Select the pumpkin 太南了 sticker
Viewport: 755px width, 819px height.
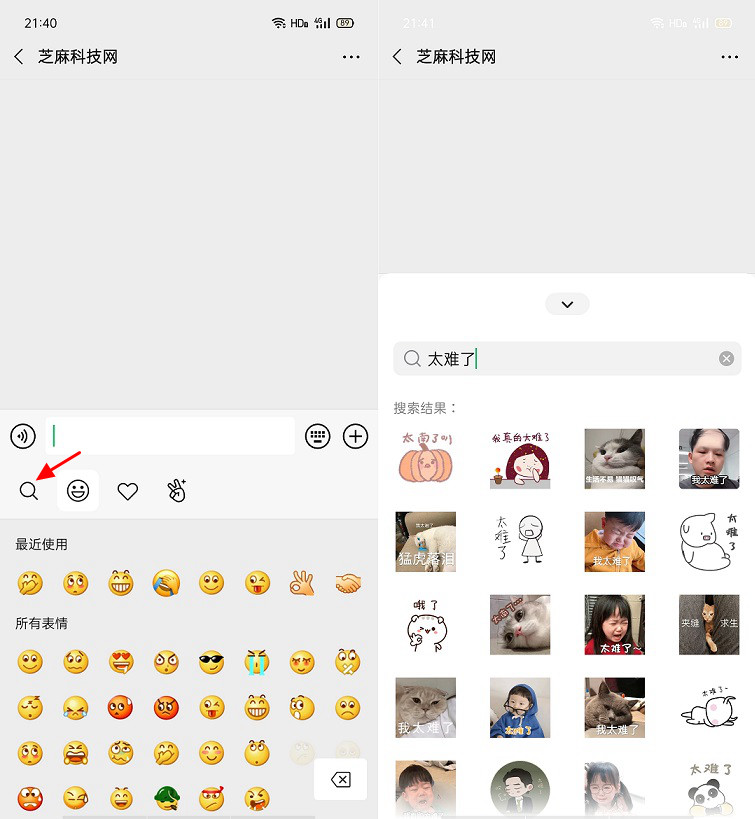[x=426, y=459]
